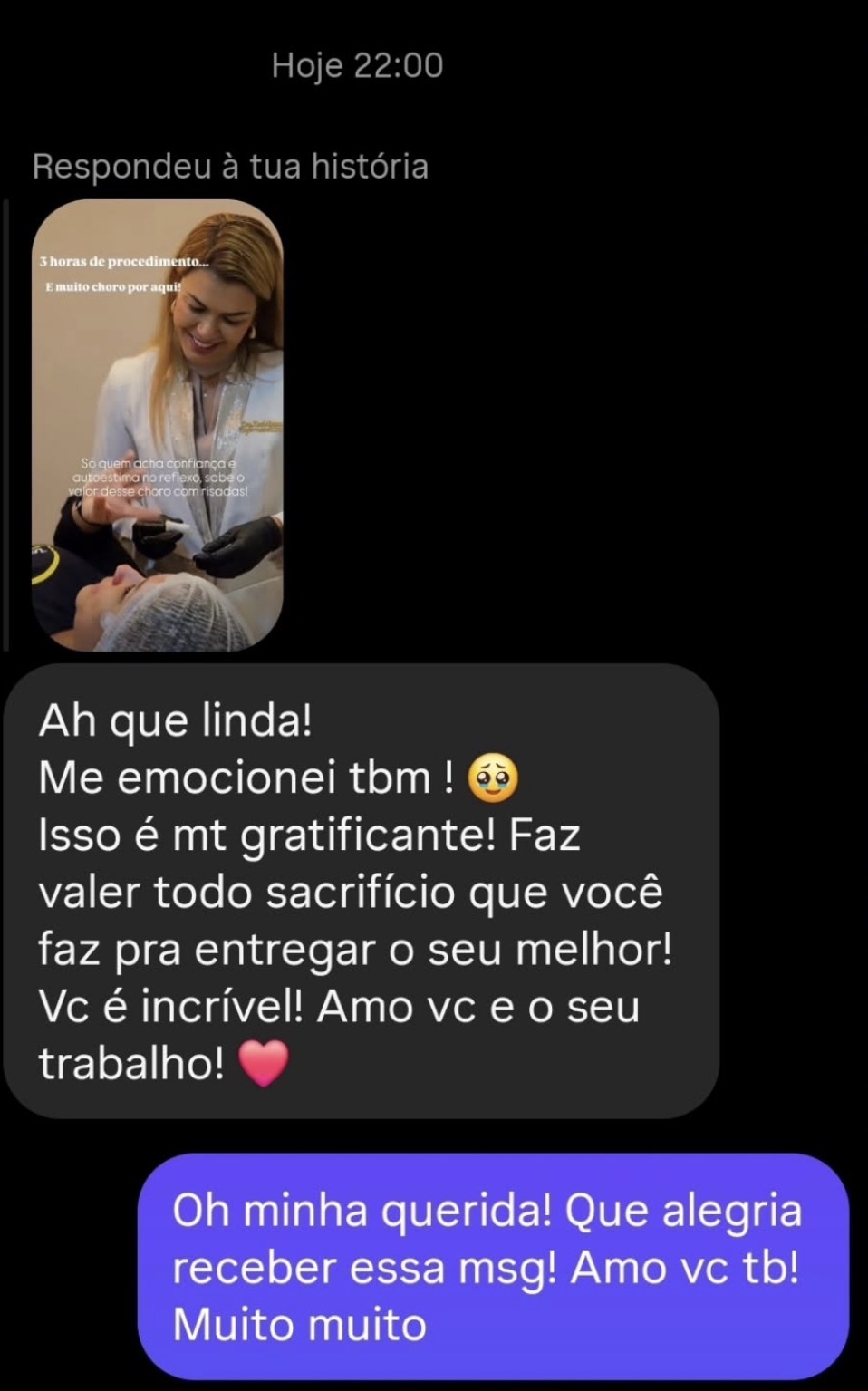Open the replied story thumbnail
The height and width of the screenshot is (1391, 868).
click(158, 425)
